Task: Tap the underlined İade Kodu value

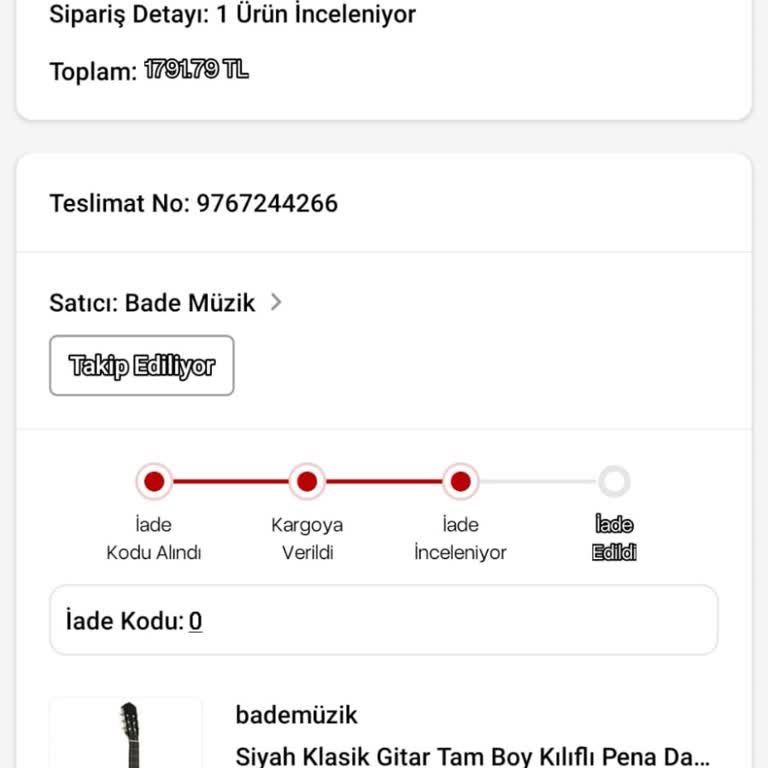Action: [196, 621]
